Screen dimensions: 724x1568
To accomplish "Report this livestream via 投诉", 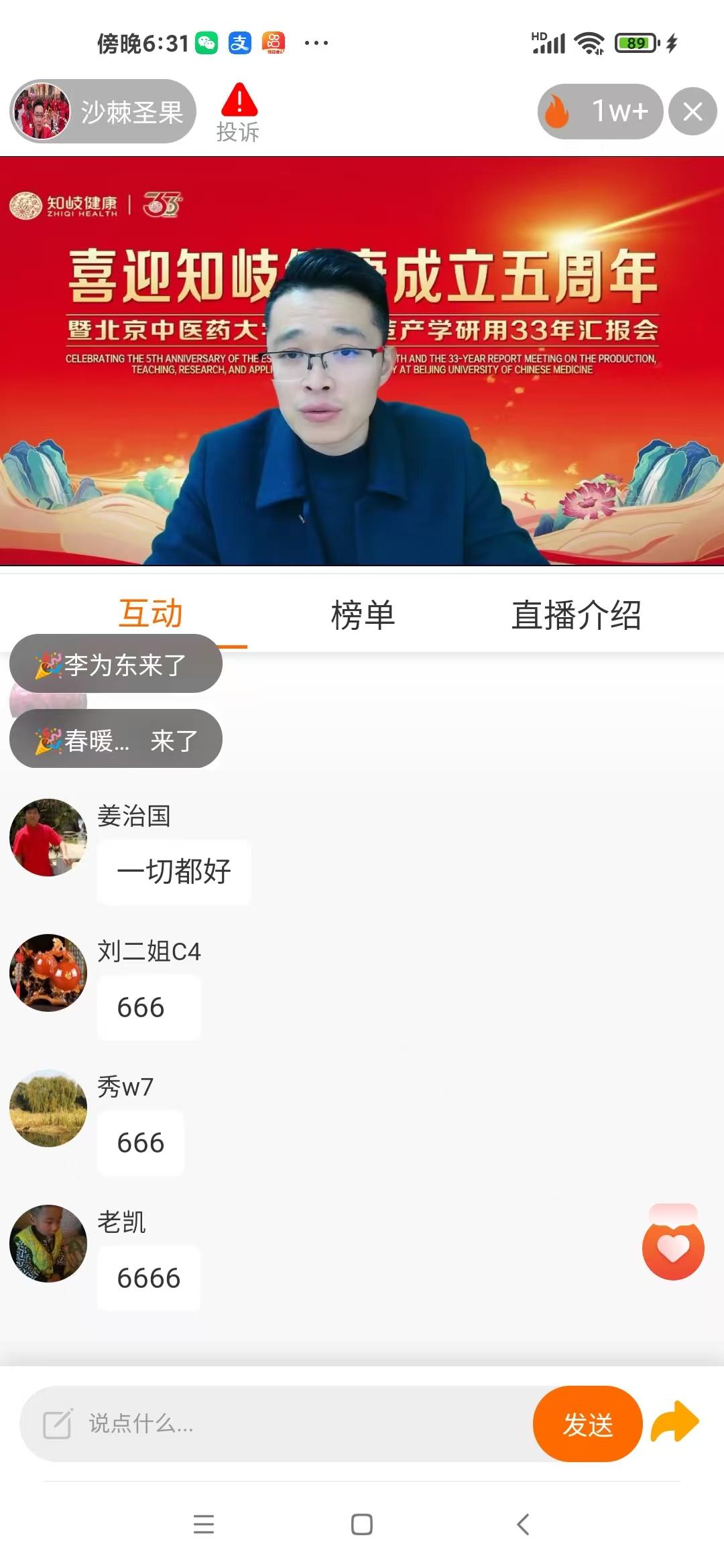I will click(x=238, y=113).
